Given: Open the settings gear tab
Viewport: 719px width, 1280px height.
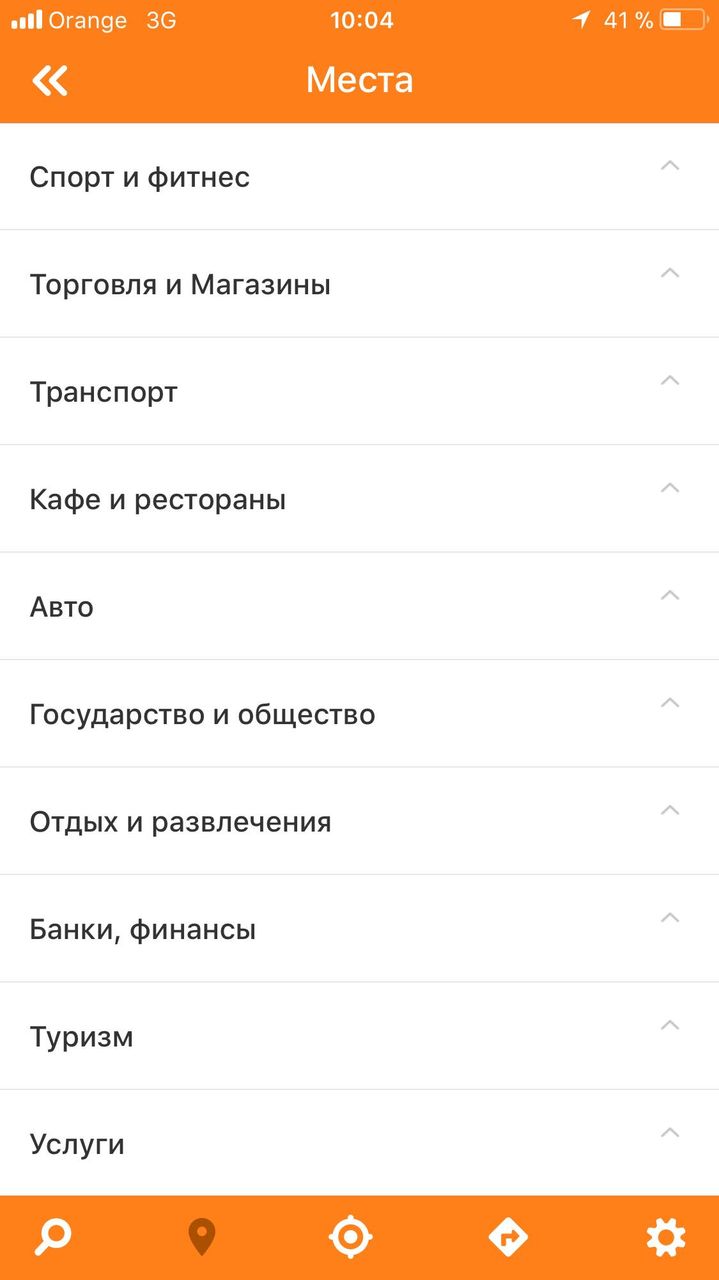Looking at the screenshot, I should click(666, 1238).
